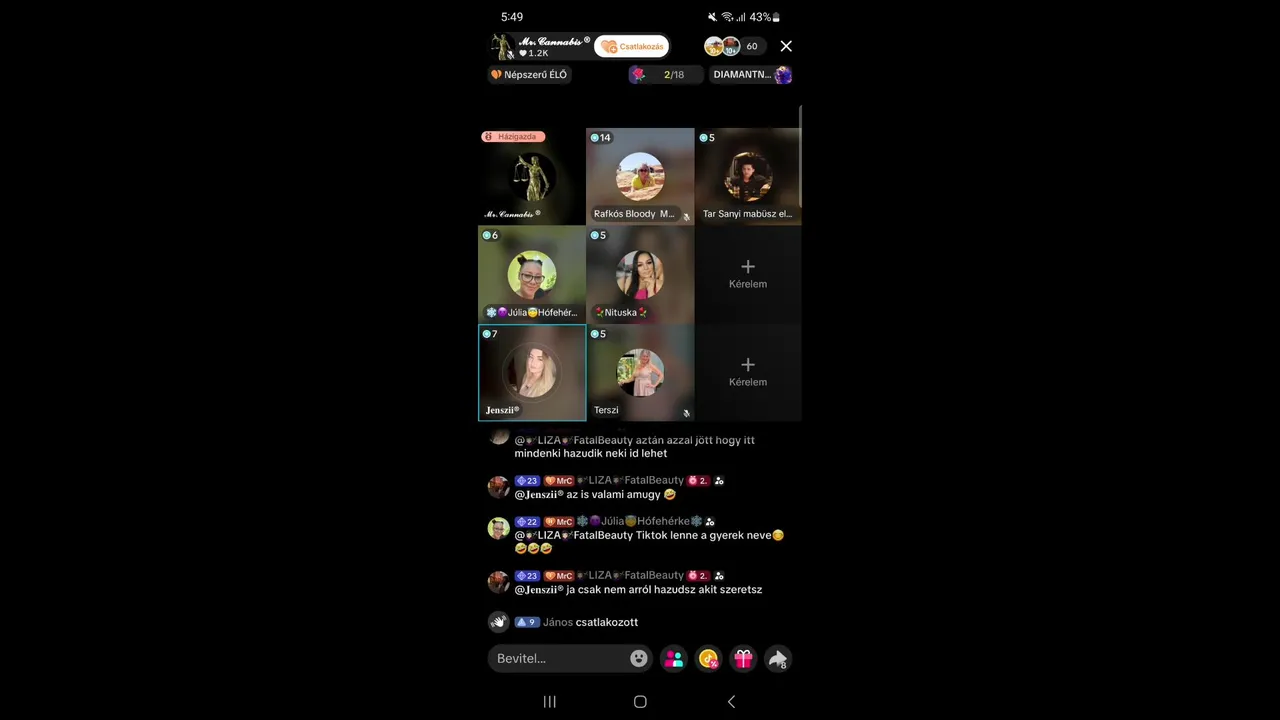Open the DIAMANTN... chip

(751, 75)
